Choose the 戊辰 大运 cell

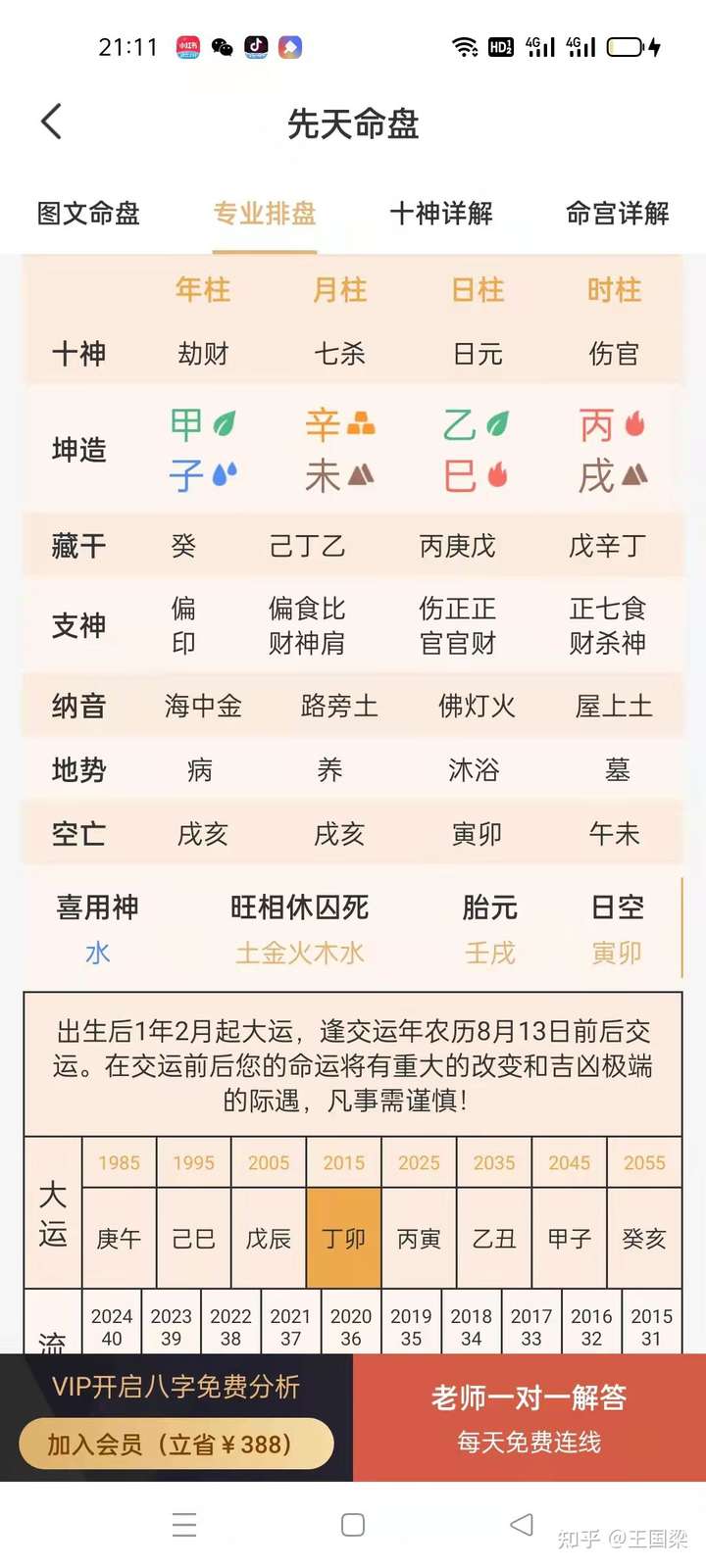pos(269,1239)
